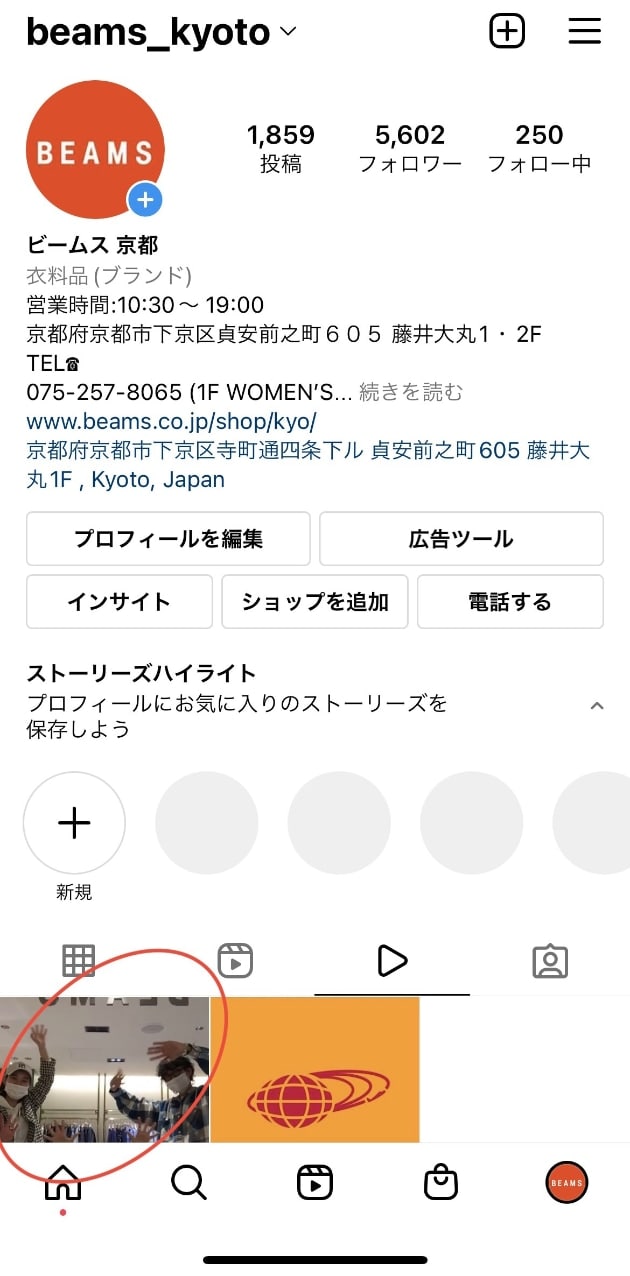Open www.beams.co.jp/shop/kyo/ link
The height and width of the screenshot is (1276, 630).
pyautogui.click(x=171, y=421)
